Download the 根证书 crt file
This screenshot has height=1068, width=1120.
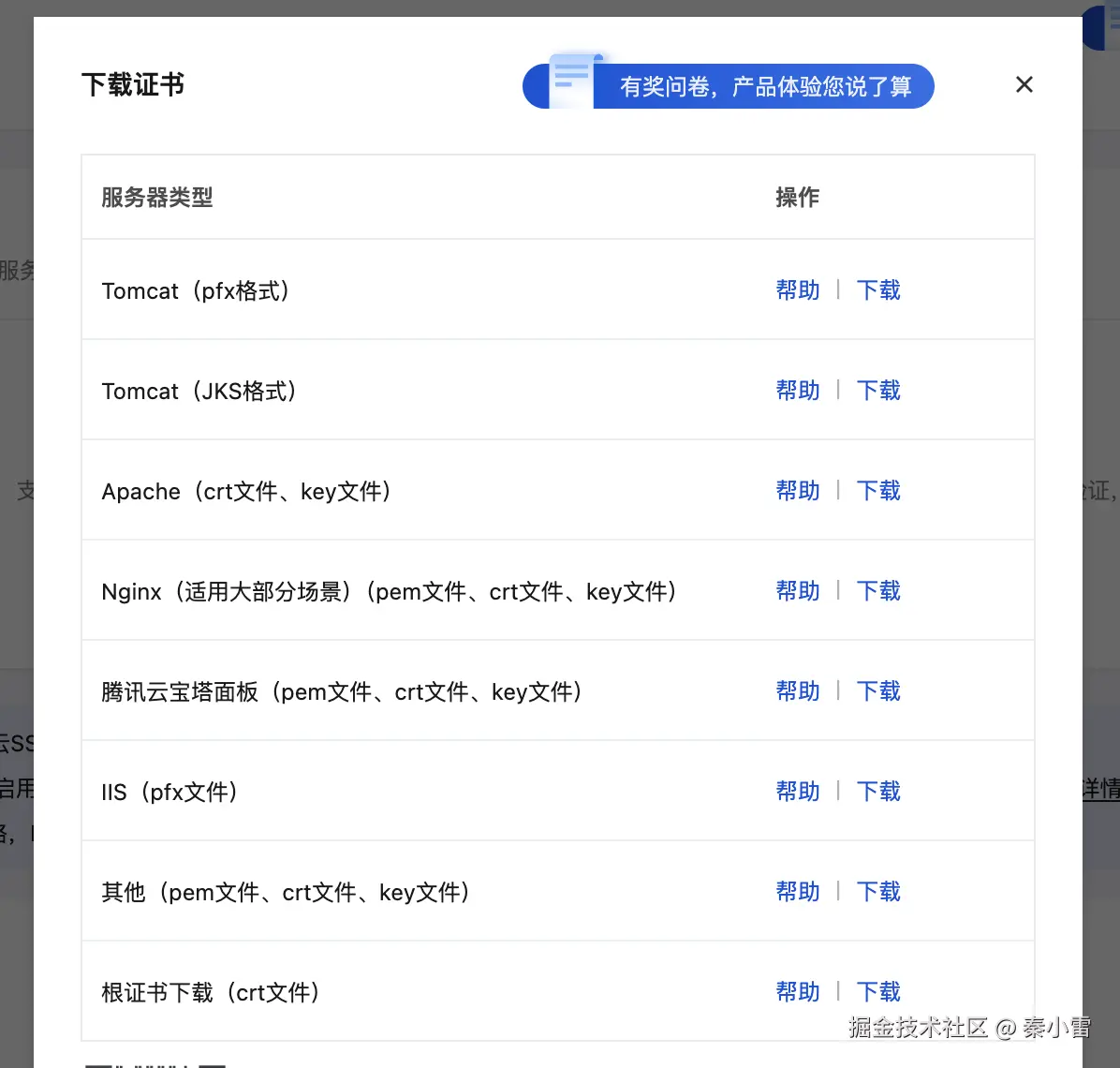click(878, 992)
